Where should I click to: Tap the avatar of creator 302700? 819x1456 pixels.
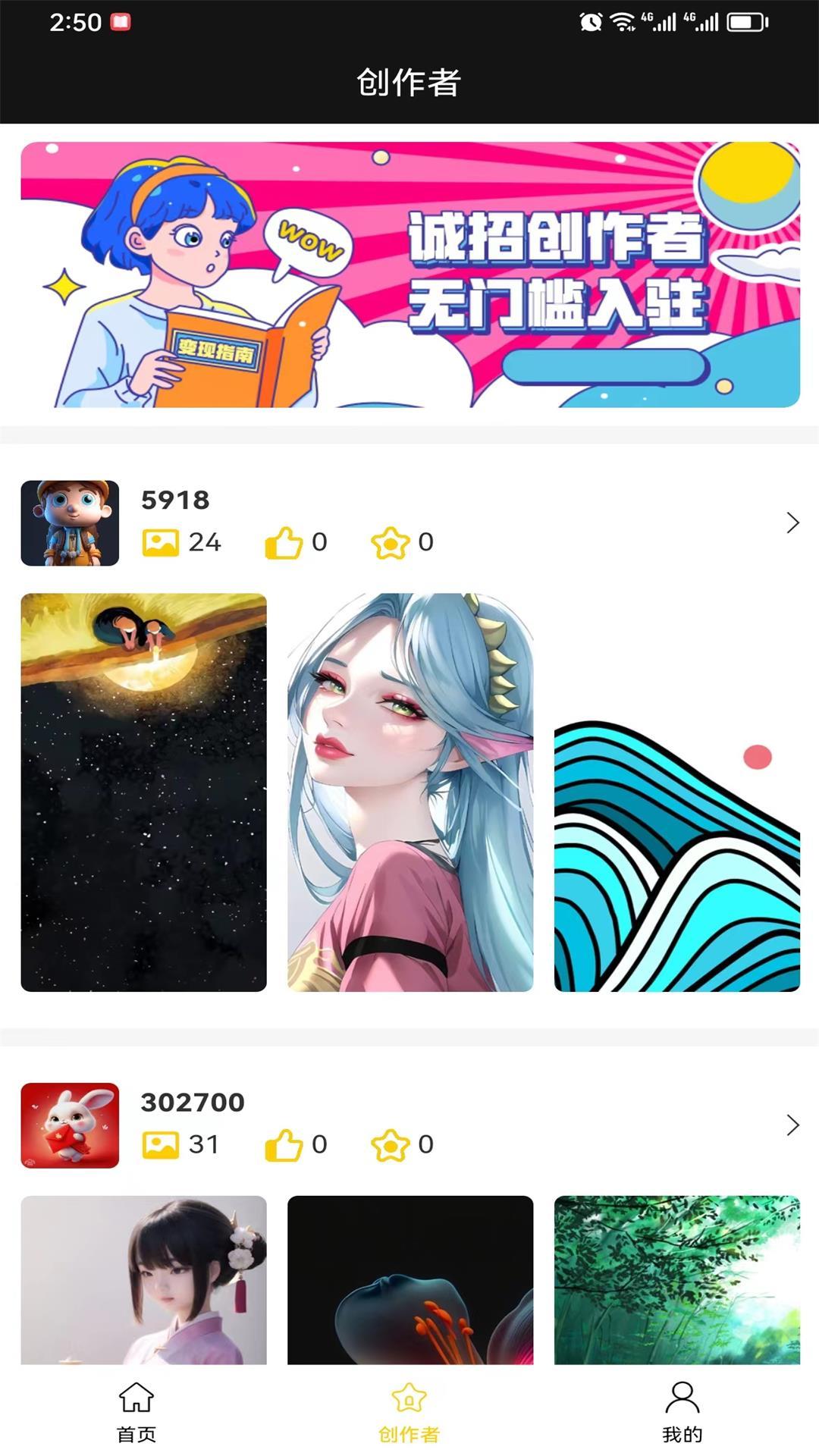[69, 1126]
